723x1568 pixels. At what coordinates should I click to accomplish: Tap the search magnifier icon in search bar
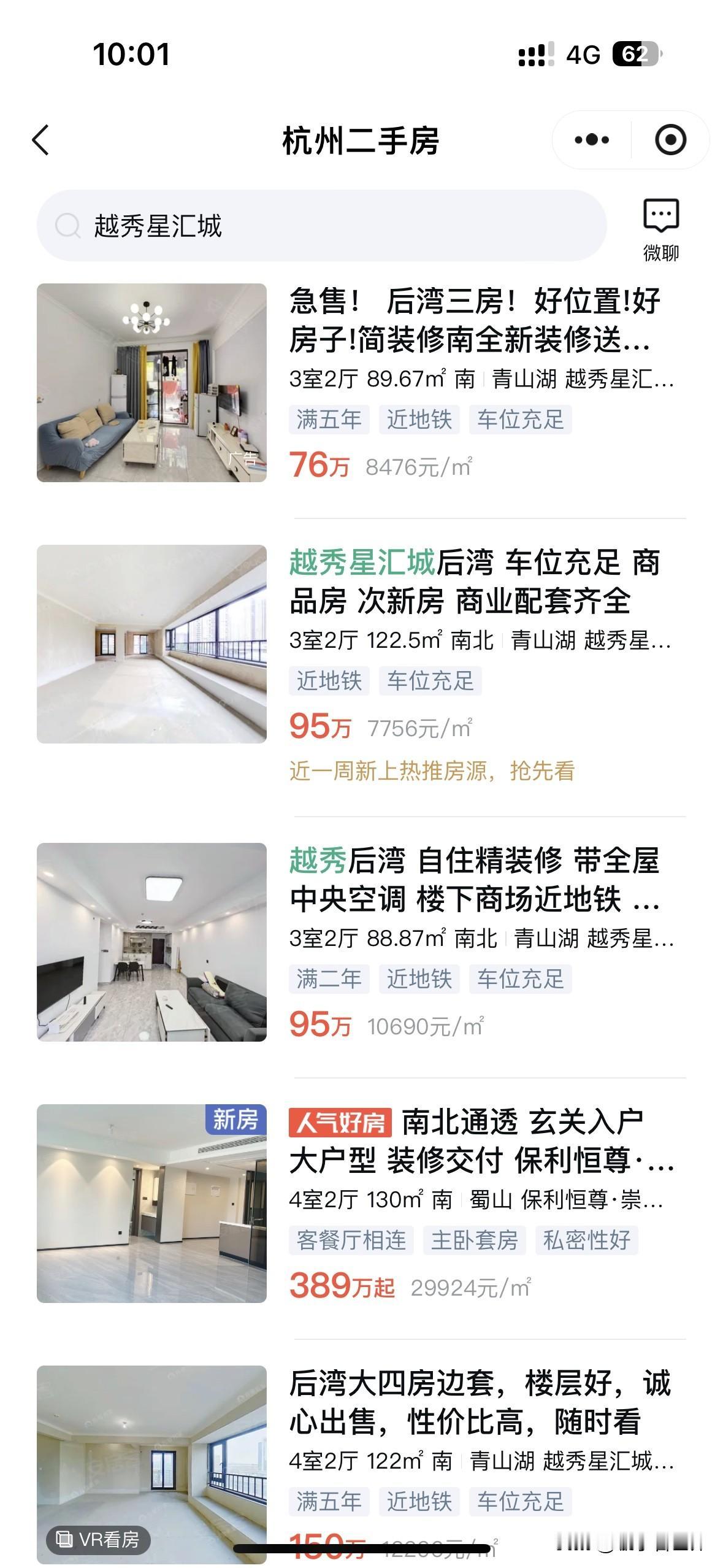click(x=67, y=226)
